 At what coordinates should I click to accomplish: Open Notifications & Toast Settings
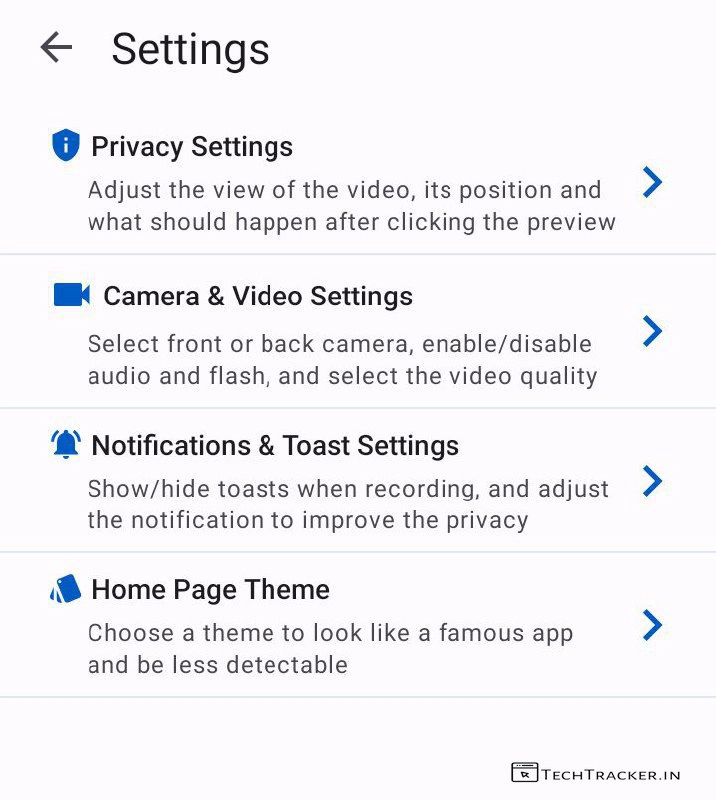275,446
